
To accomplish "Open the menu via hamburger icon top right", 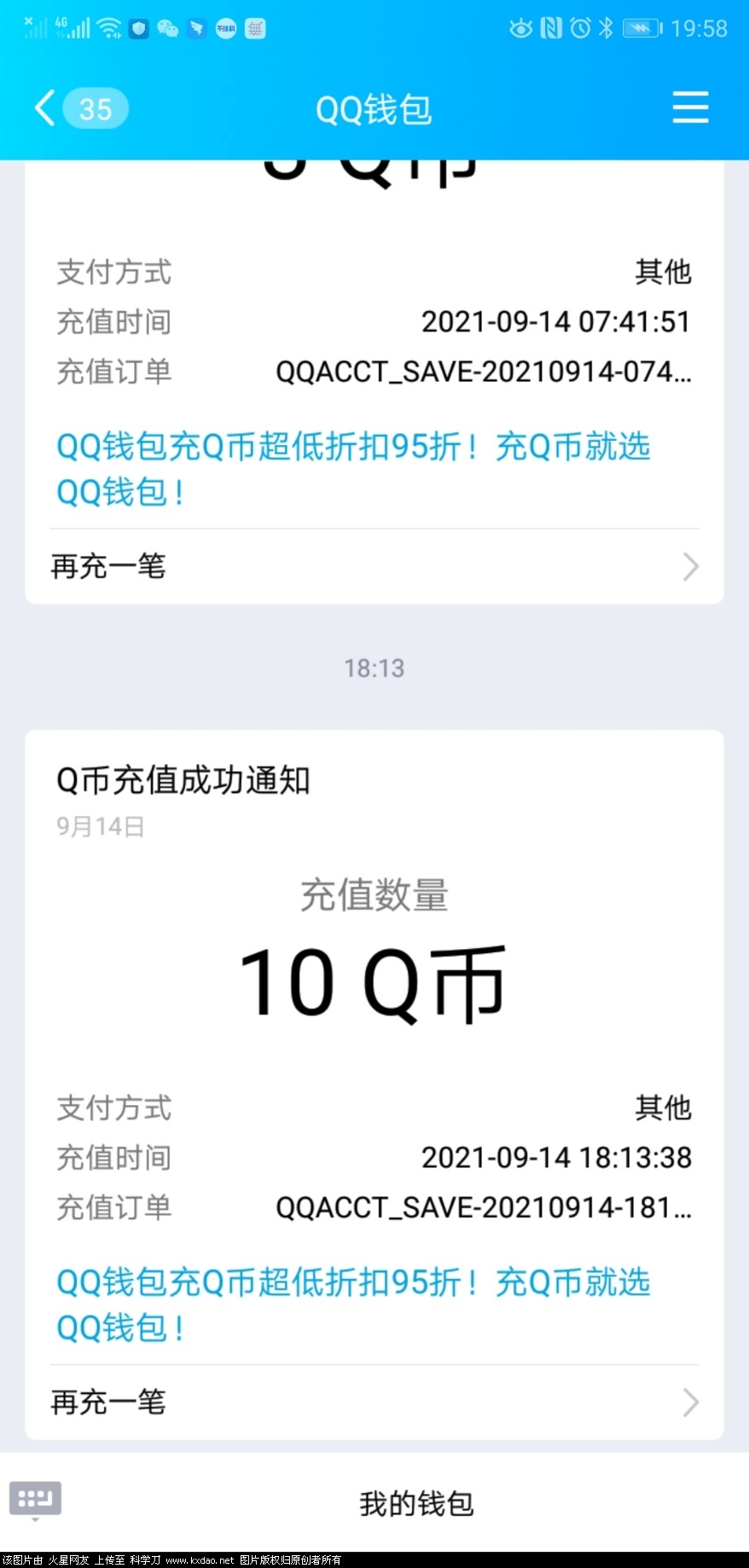I will 691,108.
